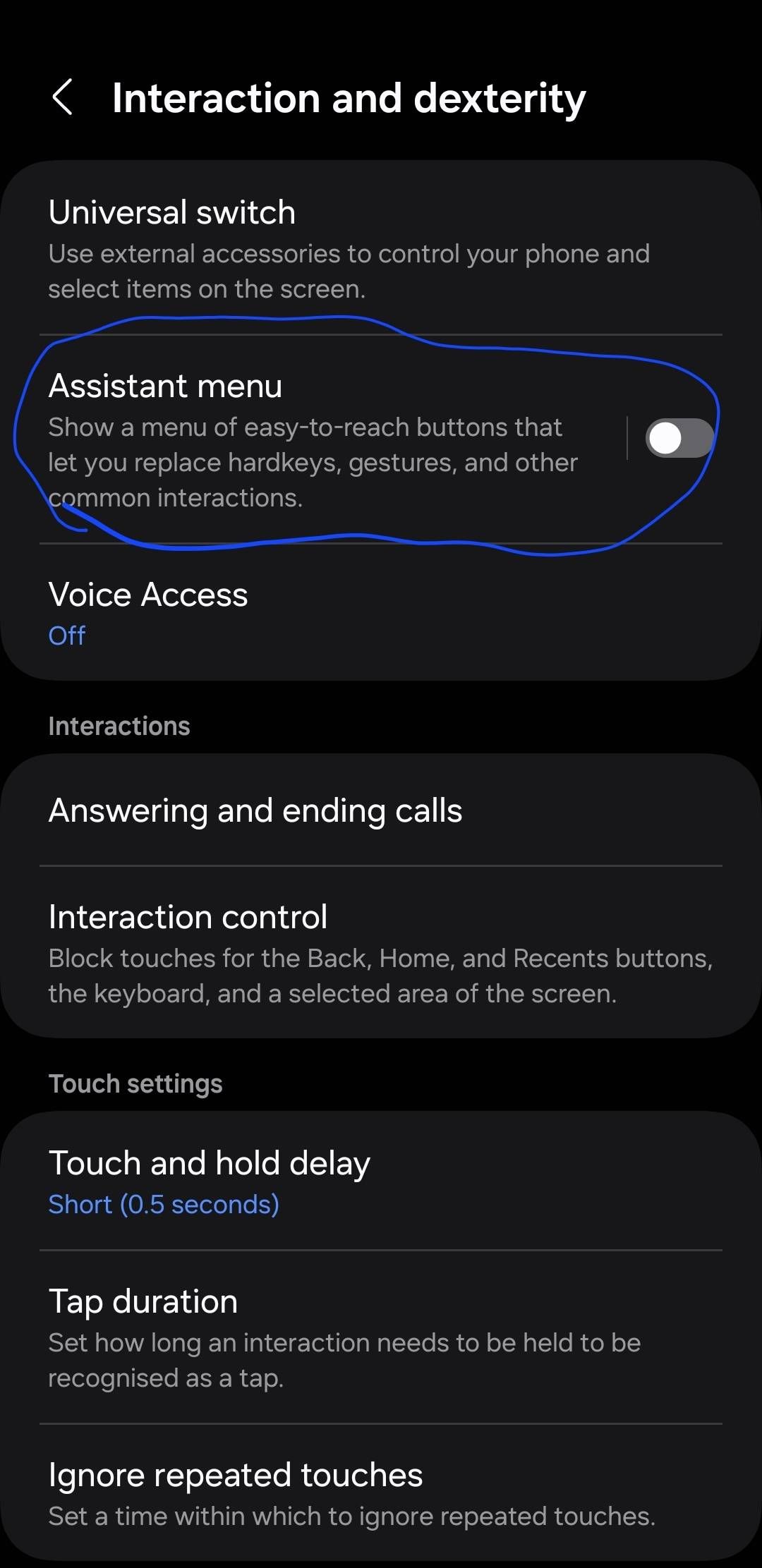Image resolution: width=762 pixels, height=1568 pixels.
Task: Tap the Touch settings section header
Action: click(x=135, y=1083)
